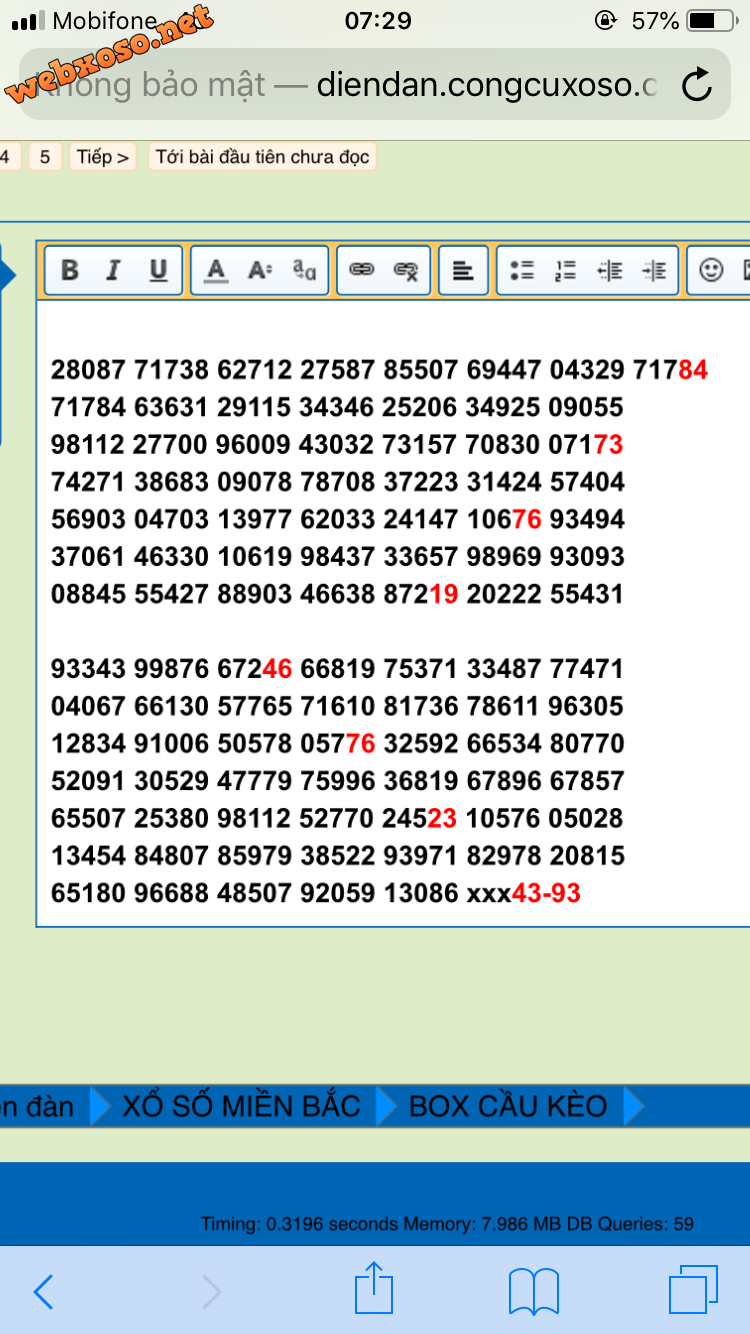Change the font family
This screenshot has height=1334, width=750.
pos(304,270)
